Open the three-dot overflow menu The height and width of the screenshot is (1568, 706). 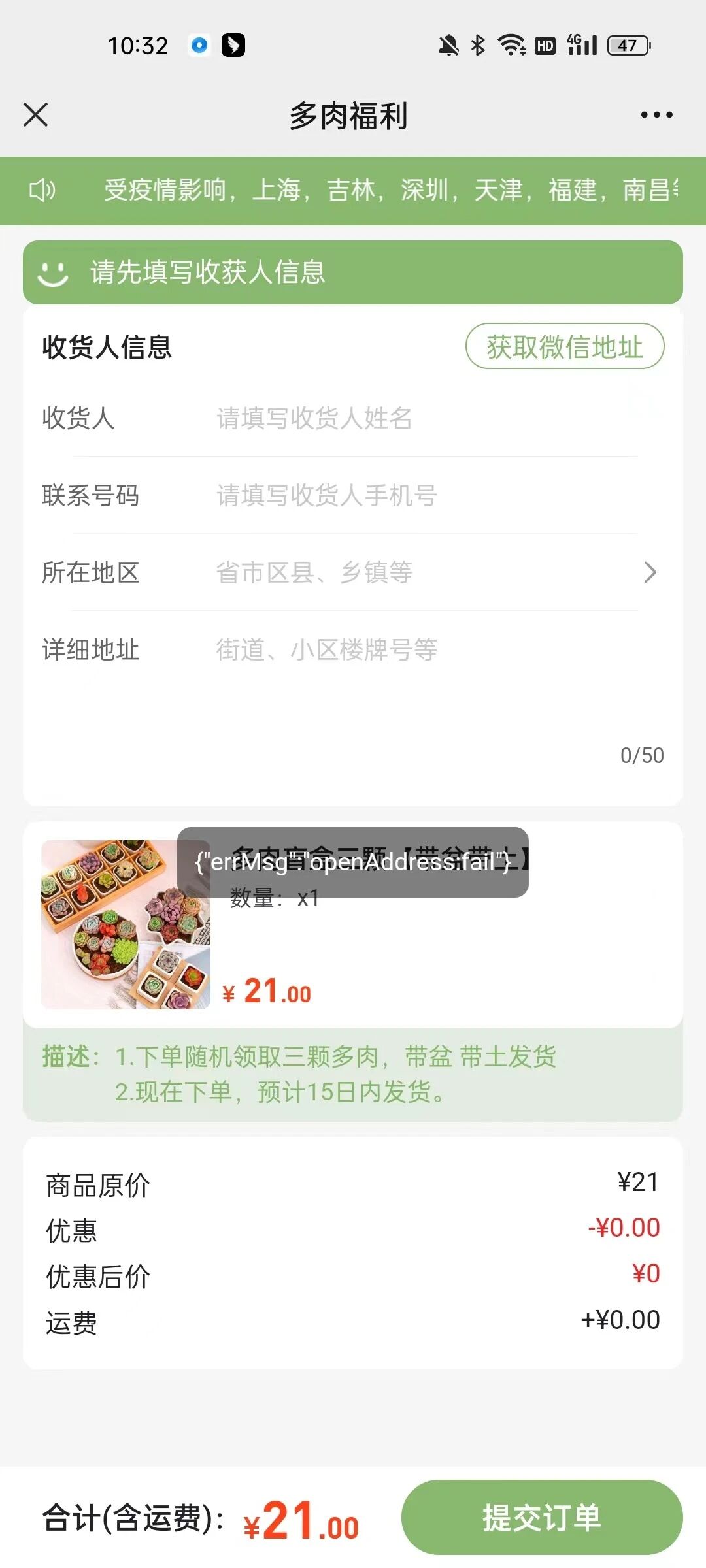[656, 115]
